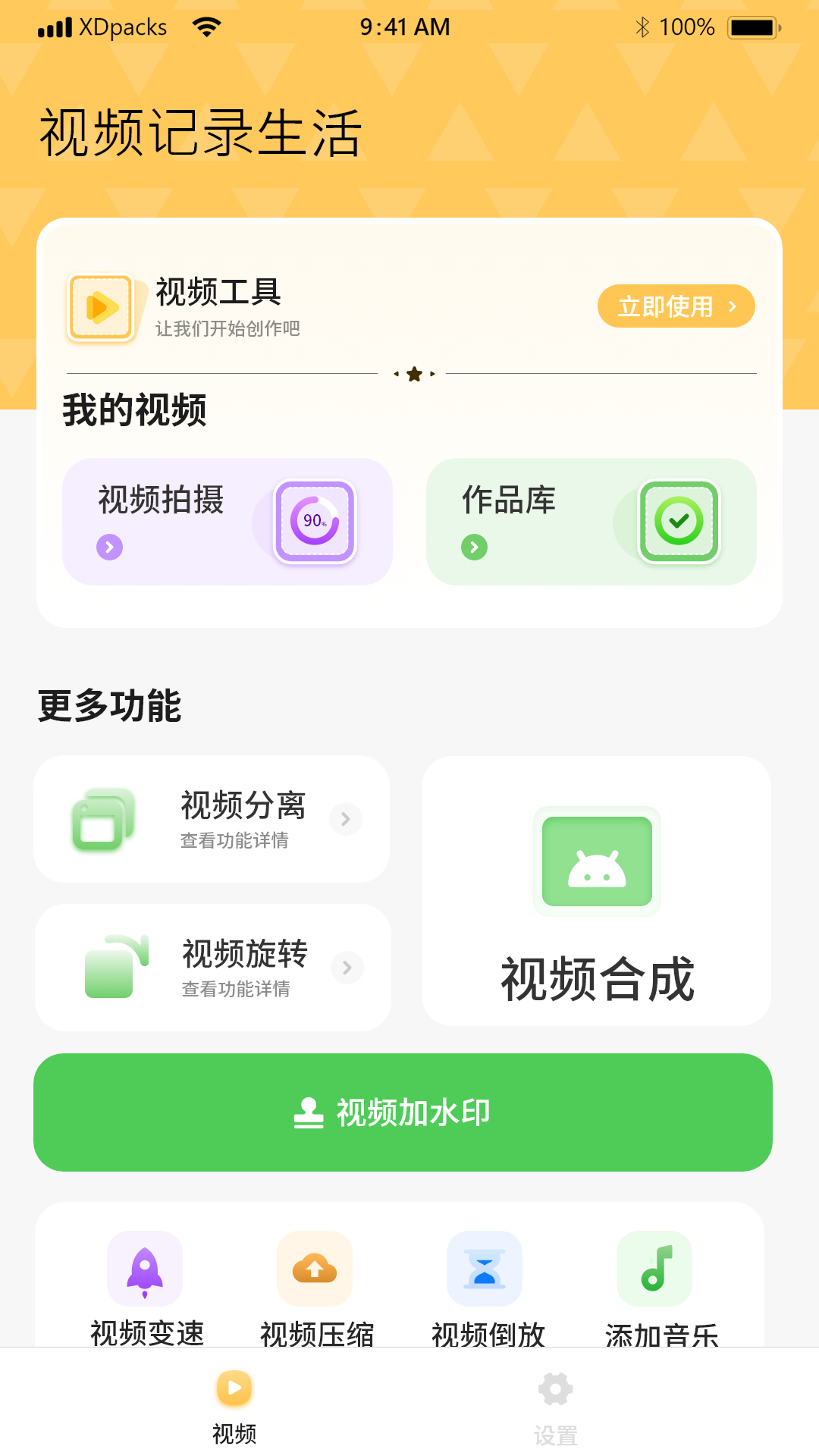Image resolution: width=819 pixels, height=1456 pixels.
Task: Tap the green 视频加水印 button
Action: pyautogui.click(x=402, y=1112)
